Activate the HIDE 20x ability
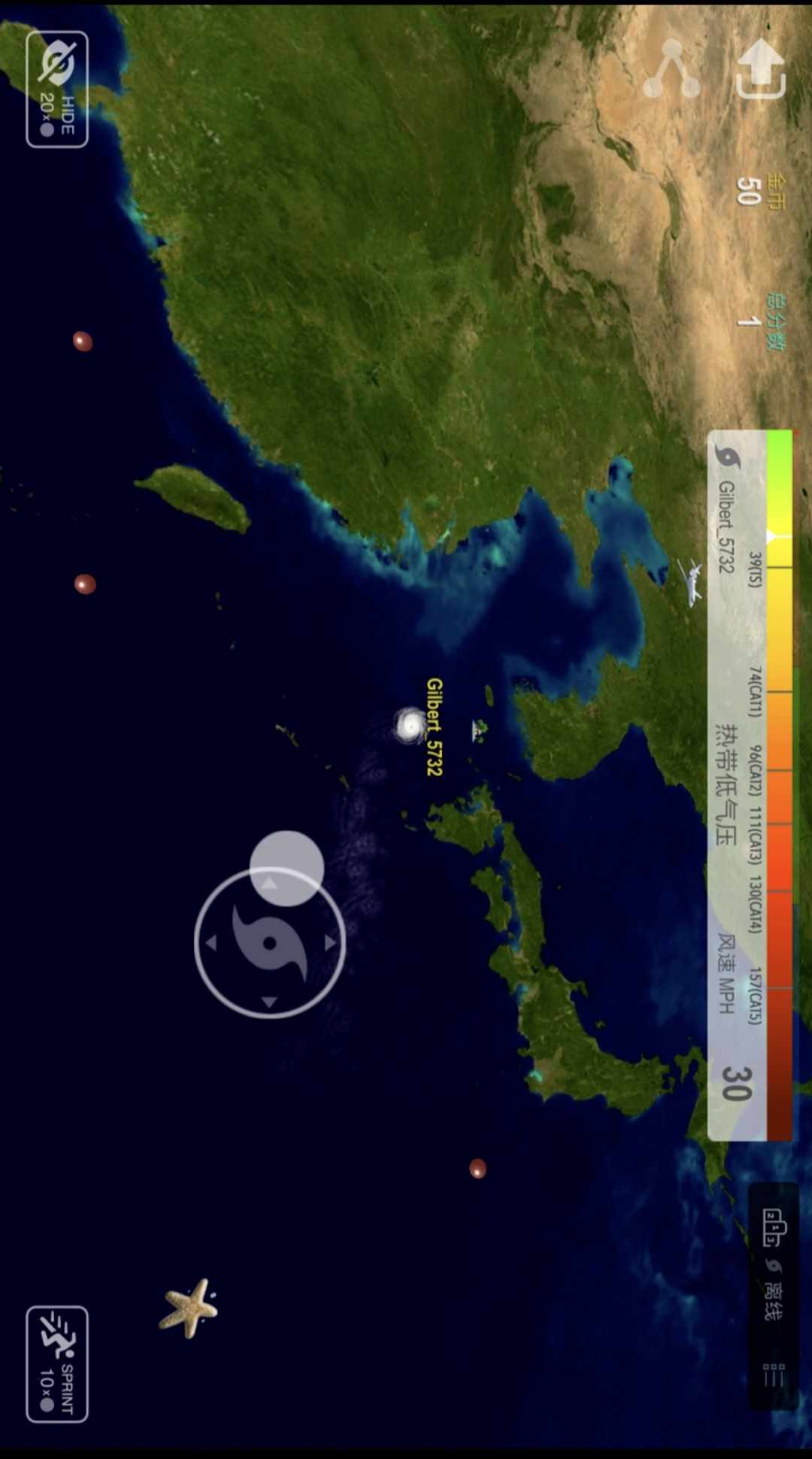 pos(57,89)
